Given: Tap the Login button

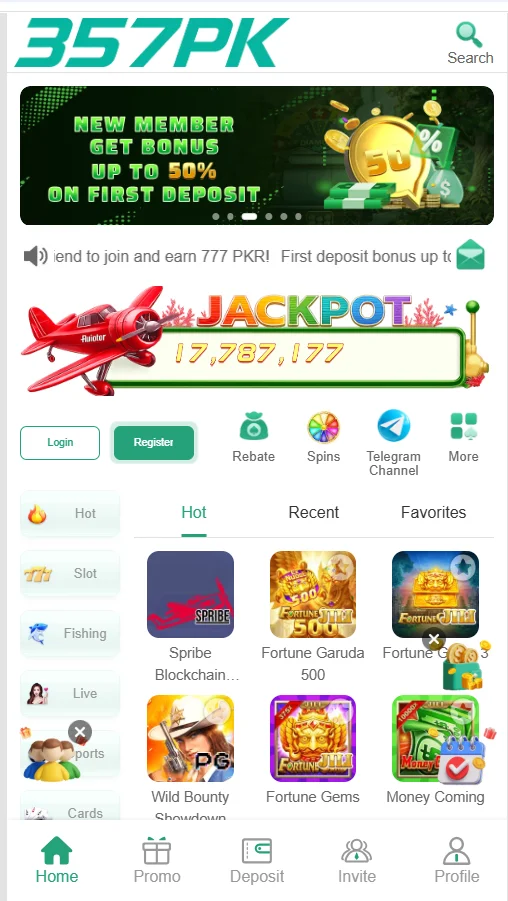Looking at the screenshot, I should tap(60, 442).
